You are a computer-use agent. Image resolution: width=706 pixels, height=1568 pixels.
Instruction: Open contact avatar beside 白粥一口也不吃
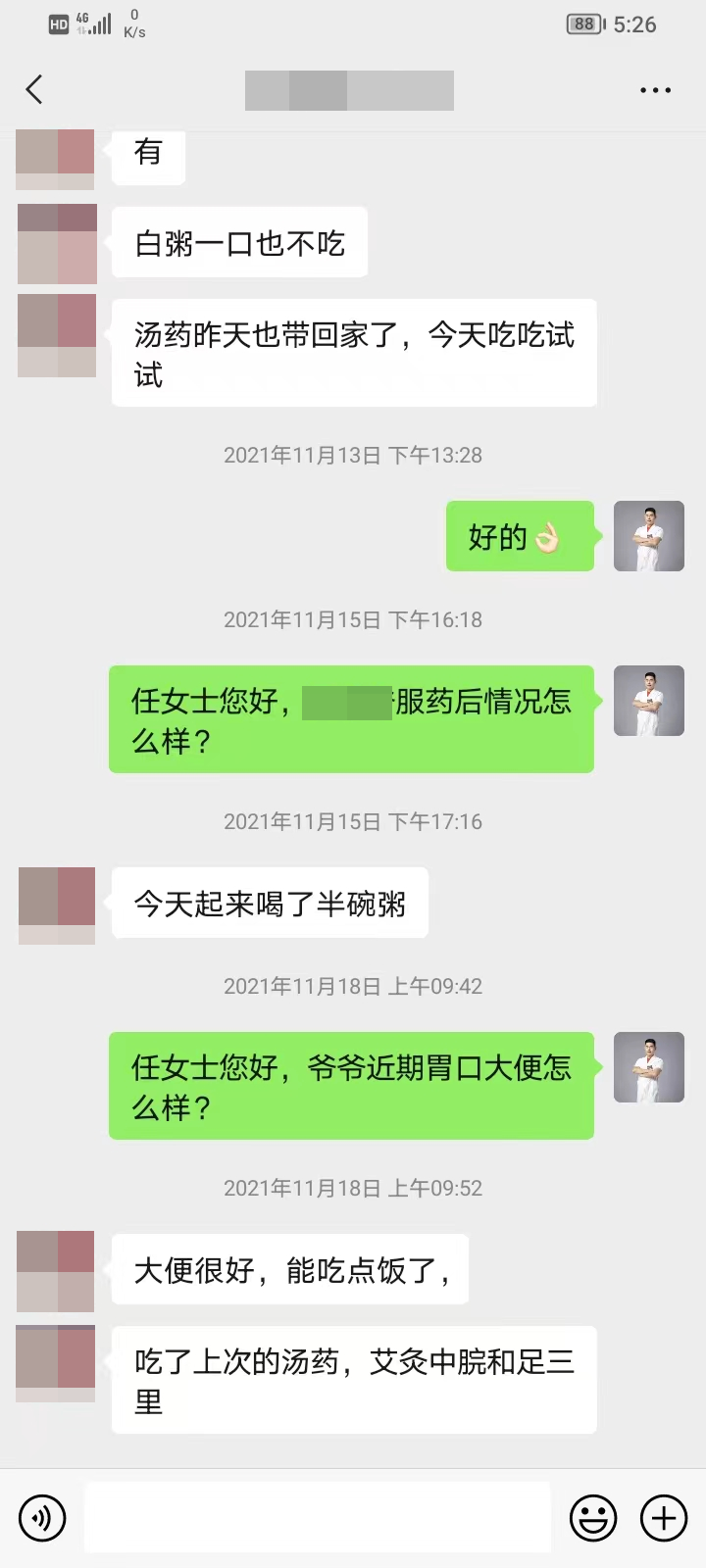[x=57, y=243]
